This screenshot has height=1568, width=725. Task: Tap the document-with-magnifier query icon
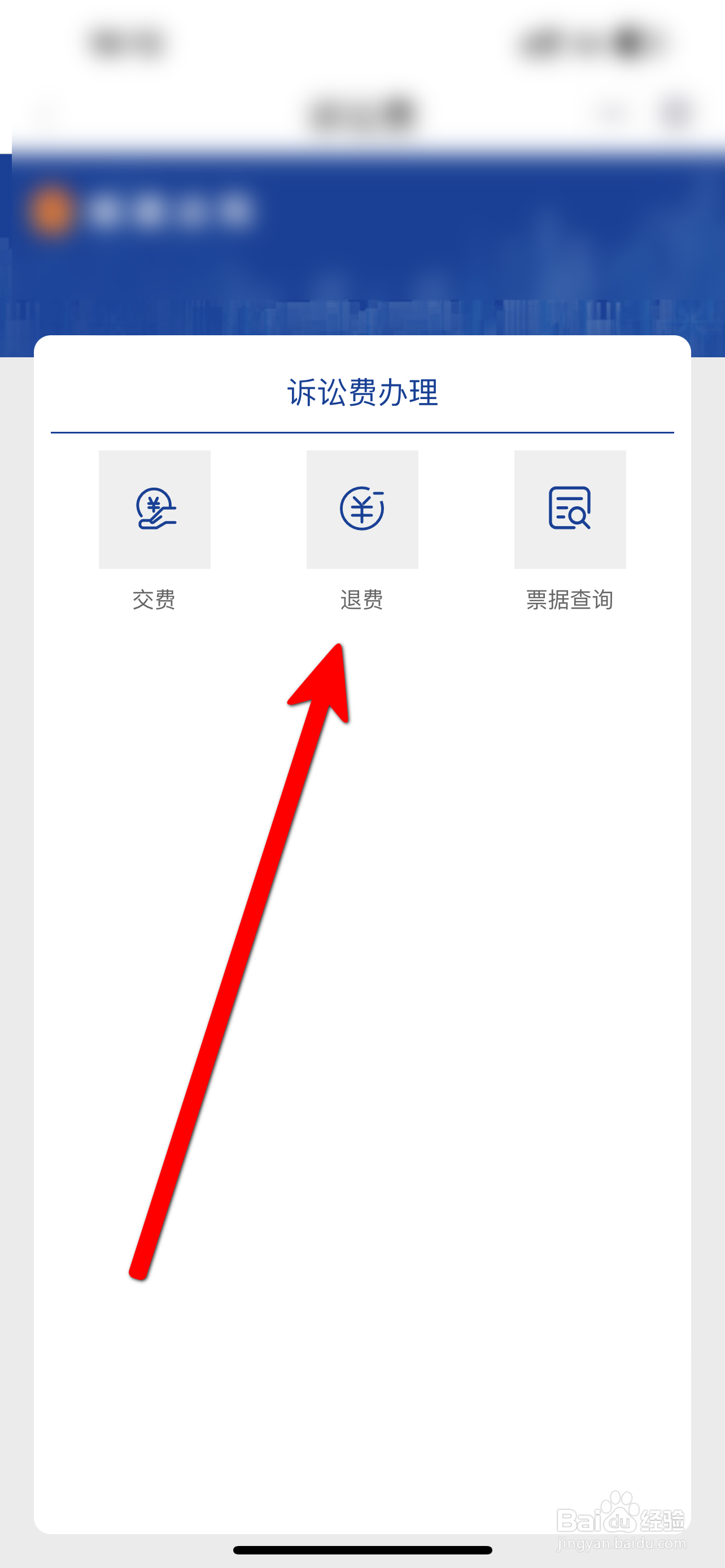tap(570, 510)
